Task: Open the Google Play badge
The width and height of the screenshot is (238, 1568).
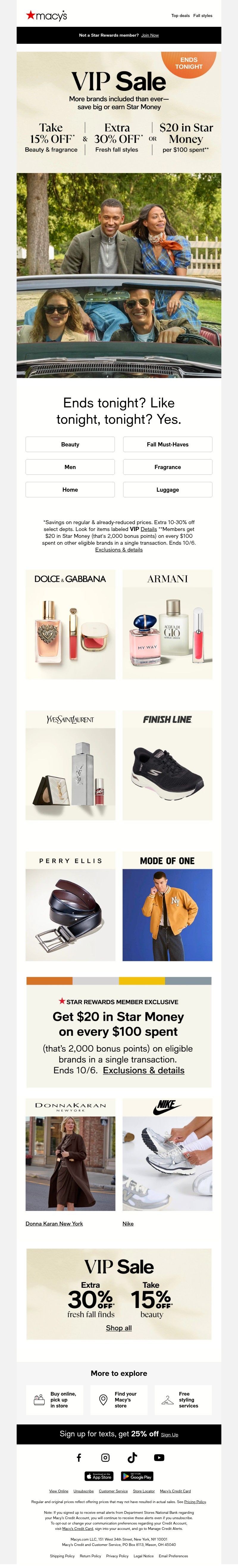Action: pos(136,1476)
